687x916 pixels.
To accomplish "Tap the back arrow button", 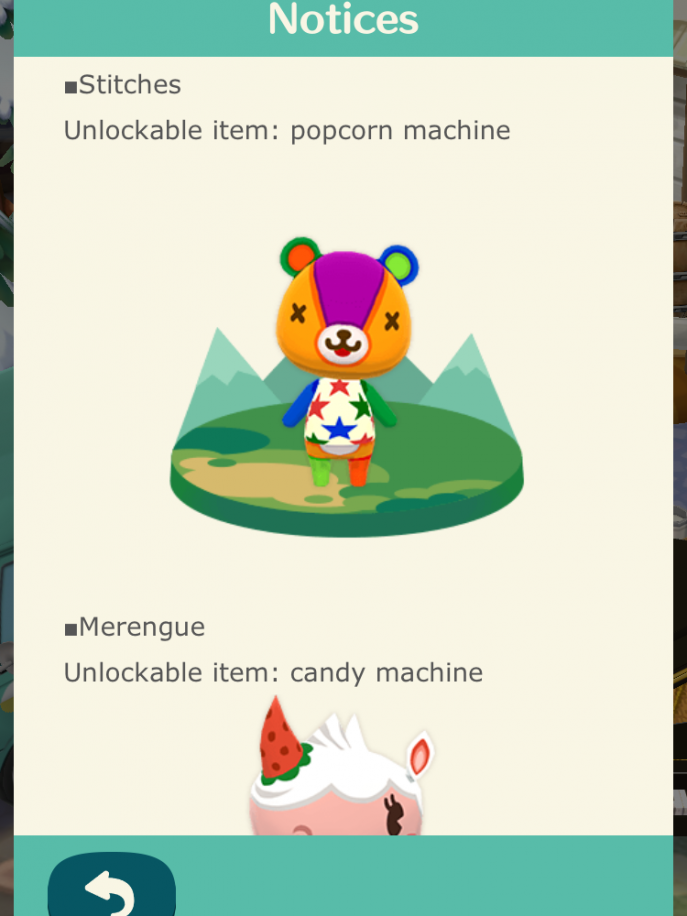I will (111, 888).
